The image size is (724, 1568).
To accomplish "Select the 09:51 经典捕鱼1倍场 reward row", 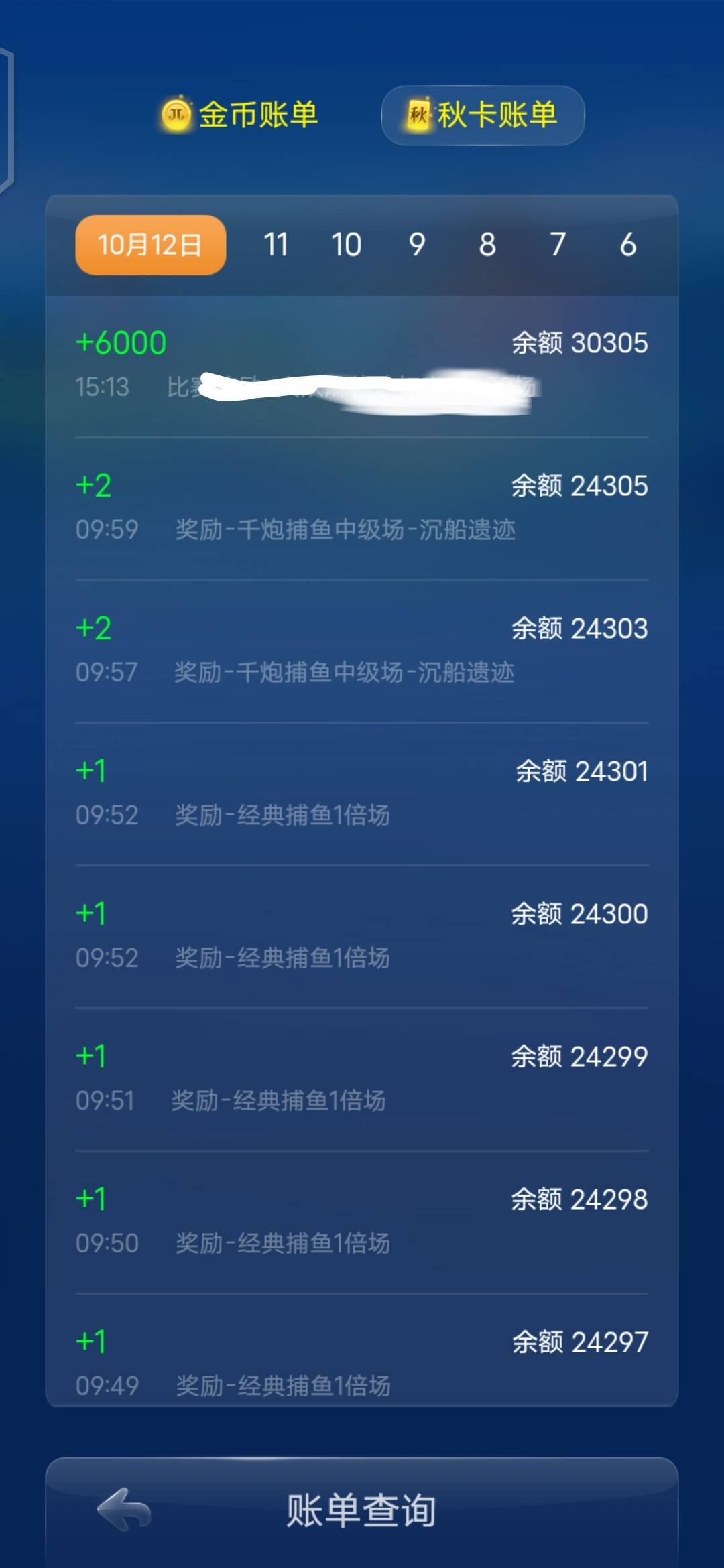I will point(362,1075).
